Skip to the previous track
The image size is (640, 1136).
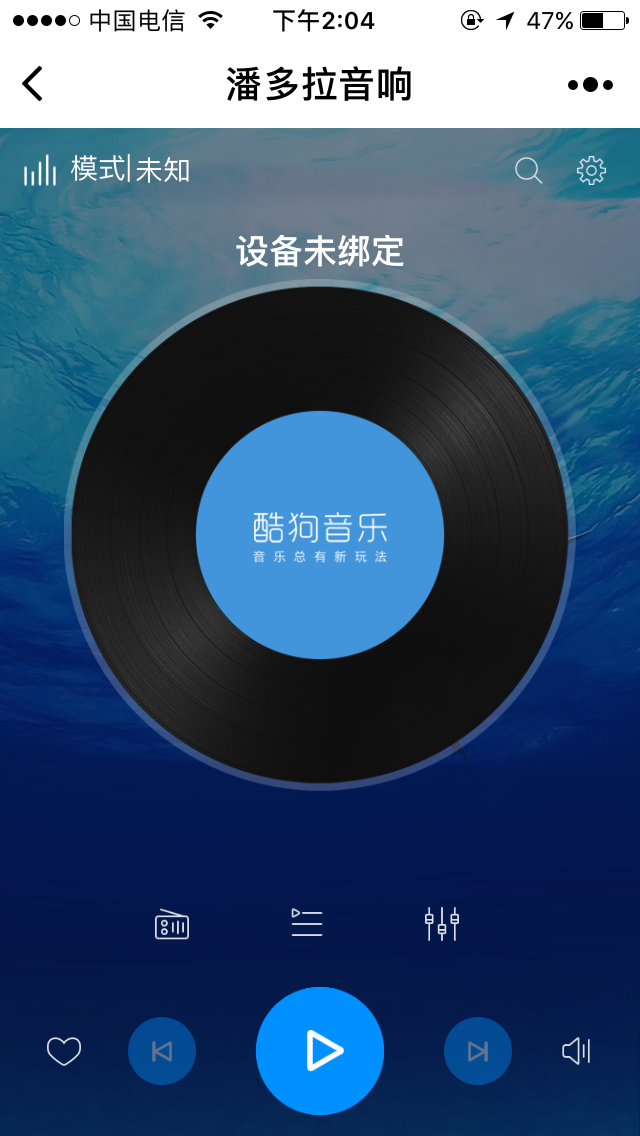pyautogui.click(x=162, y=1051)
